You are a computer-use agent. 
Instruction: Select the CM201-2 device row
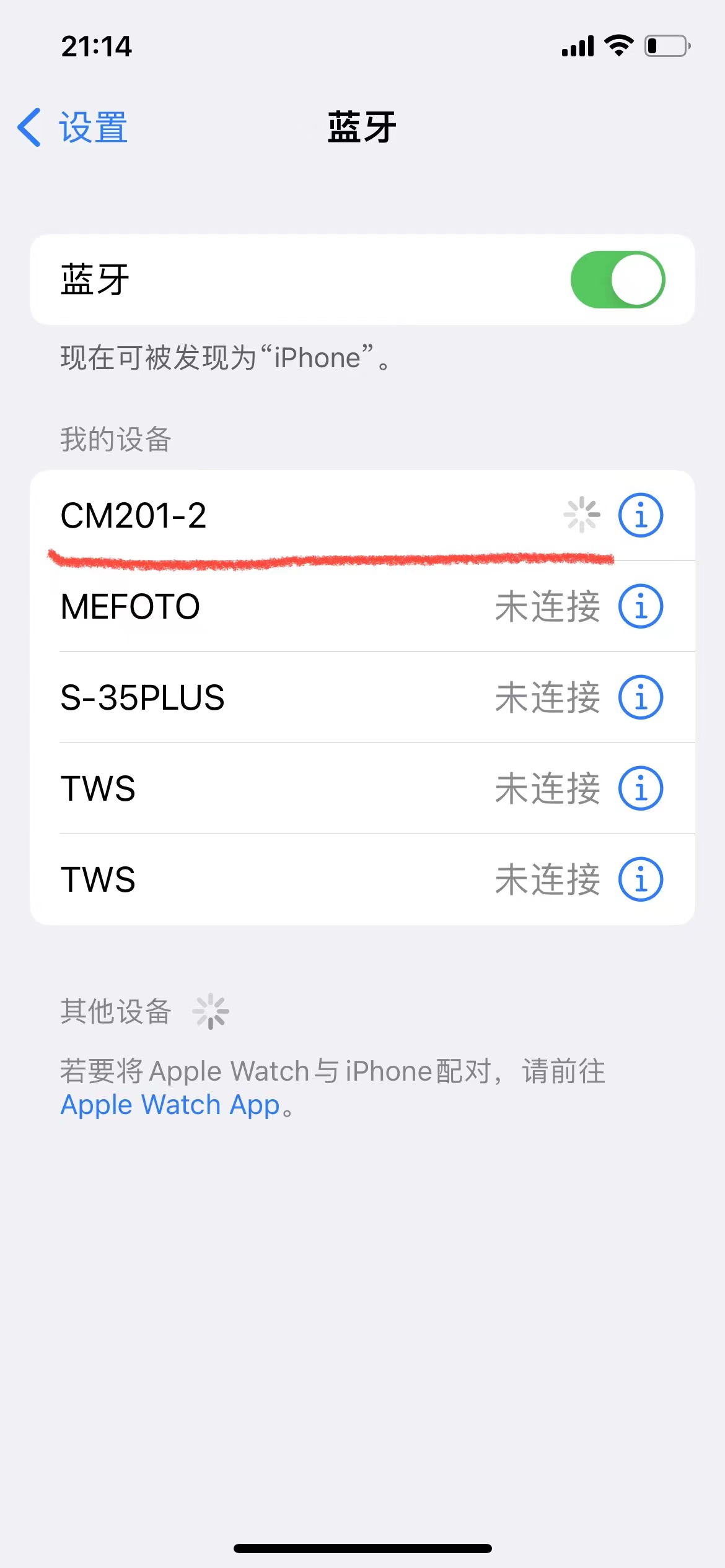pos(362,515)
